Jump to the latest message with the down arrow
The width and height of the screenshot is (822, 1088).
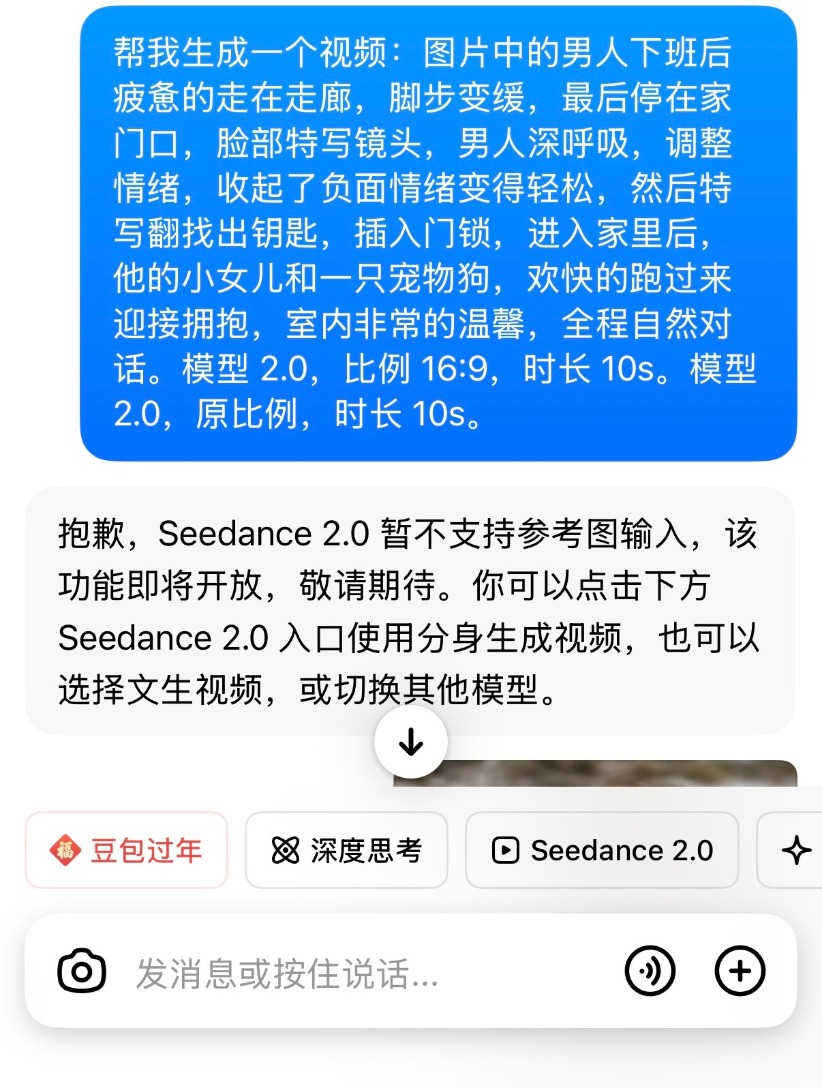(x=411, y=743)
